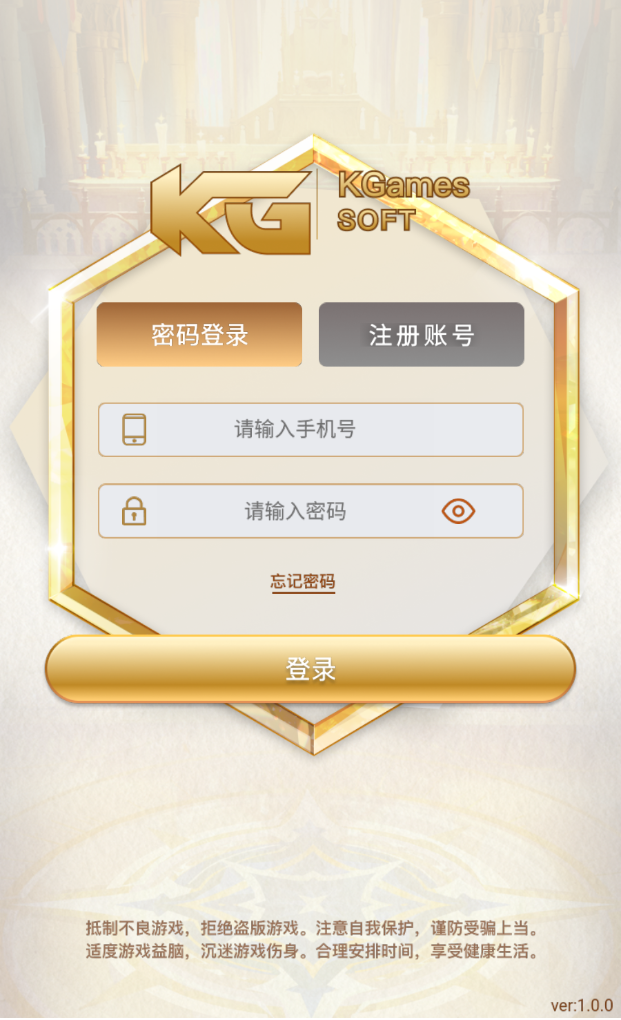Toggle password visibility with the eye icon
The image size is (621, 1020).
pyautogui.click(x=458, y=512)
